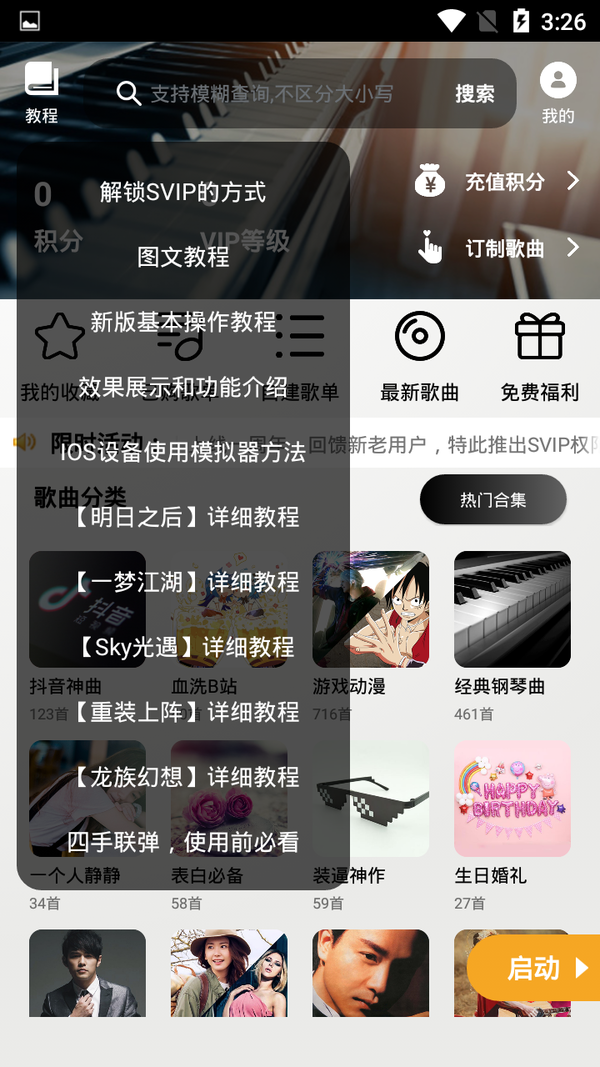Open 【一梦江湖】详细教程
The height and width of the screenshot is (1067, 600).
(183, 582)
